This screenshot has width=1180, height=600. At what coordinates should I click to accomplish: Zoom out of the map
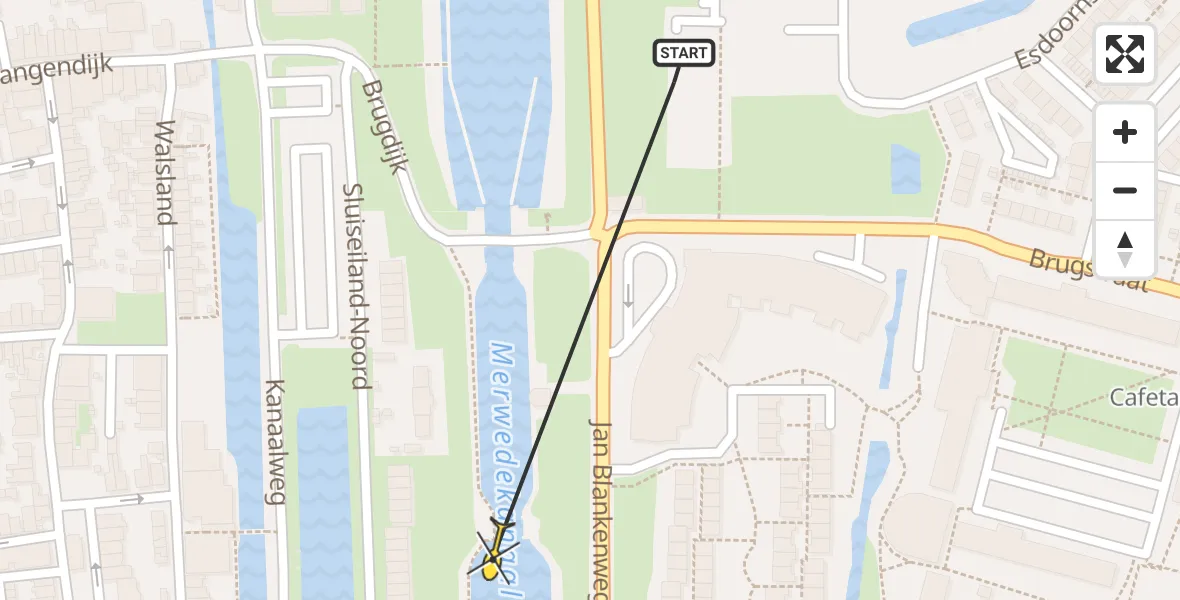(x=1125, y=190)
